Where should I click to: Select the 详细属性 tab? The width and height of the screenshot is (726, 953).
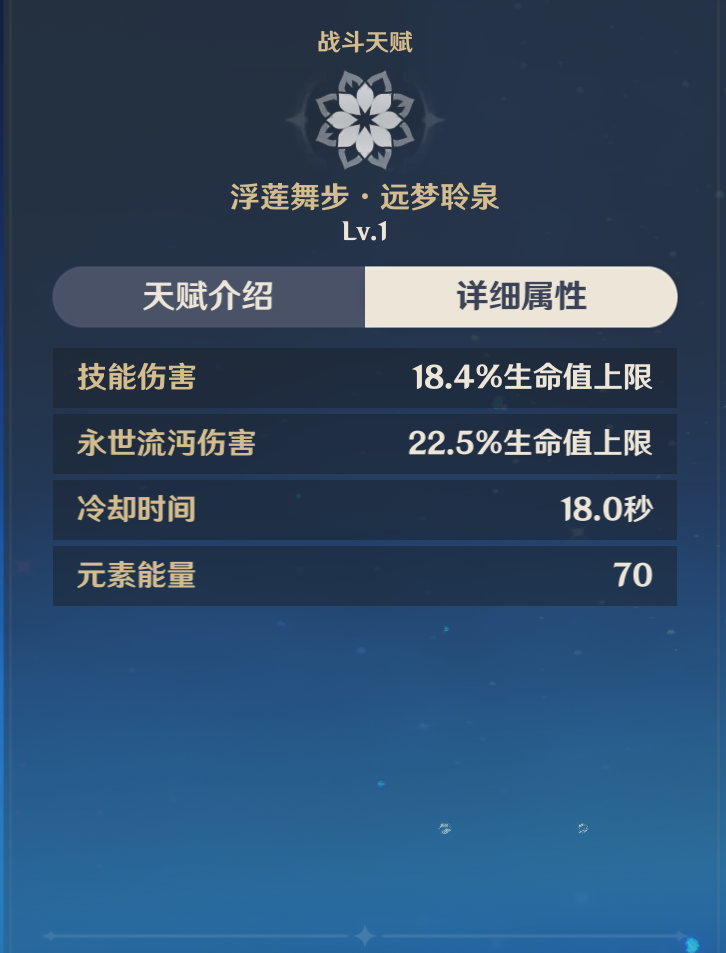click(521, 297)
